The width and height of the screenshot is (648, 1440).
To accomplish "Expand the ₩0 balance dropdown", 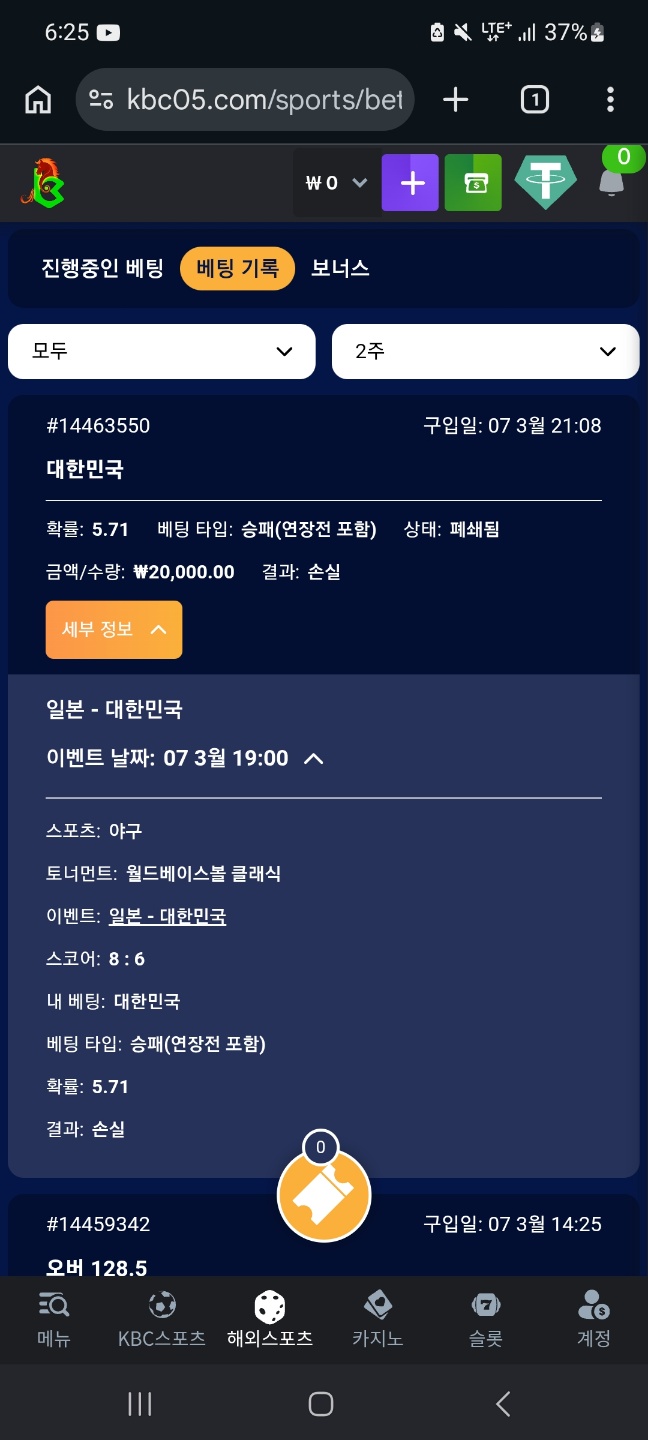I will (336, 183).
